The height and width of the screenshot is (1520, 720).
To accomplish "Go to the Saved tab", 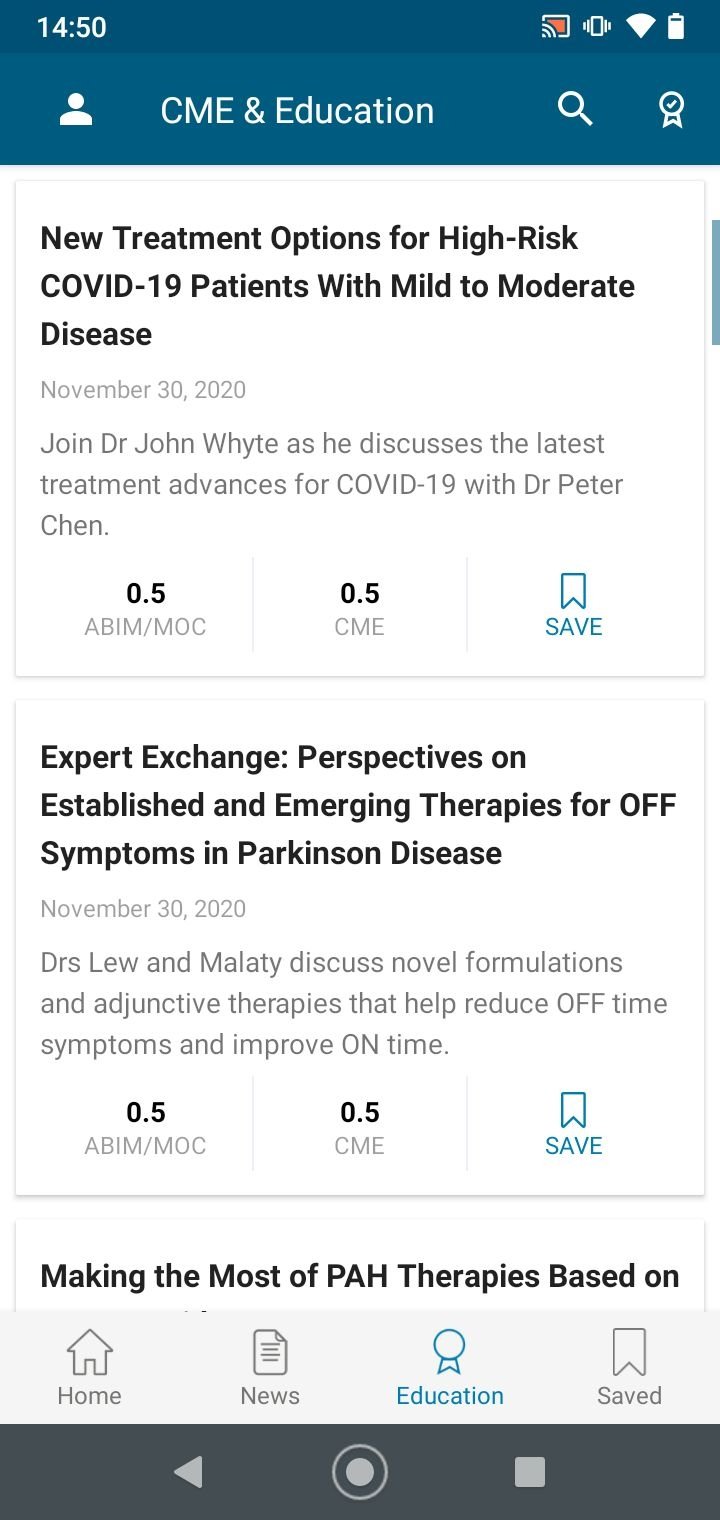I will [630, 1367].
